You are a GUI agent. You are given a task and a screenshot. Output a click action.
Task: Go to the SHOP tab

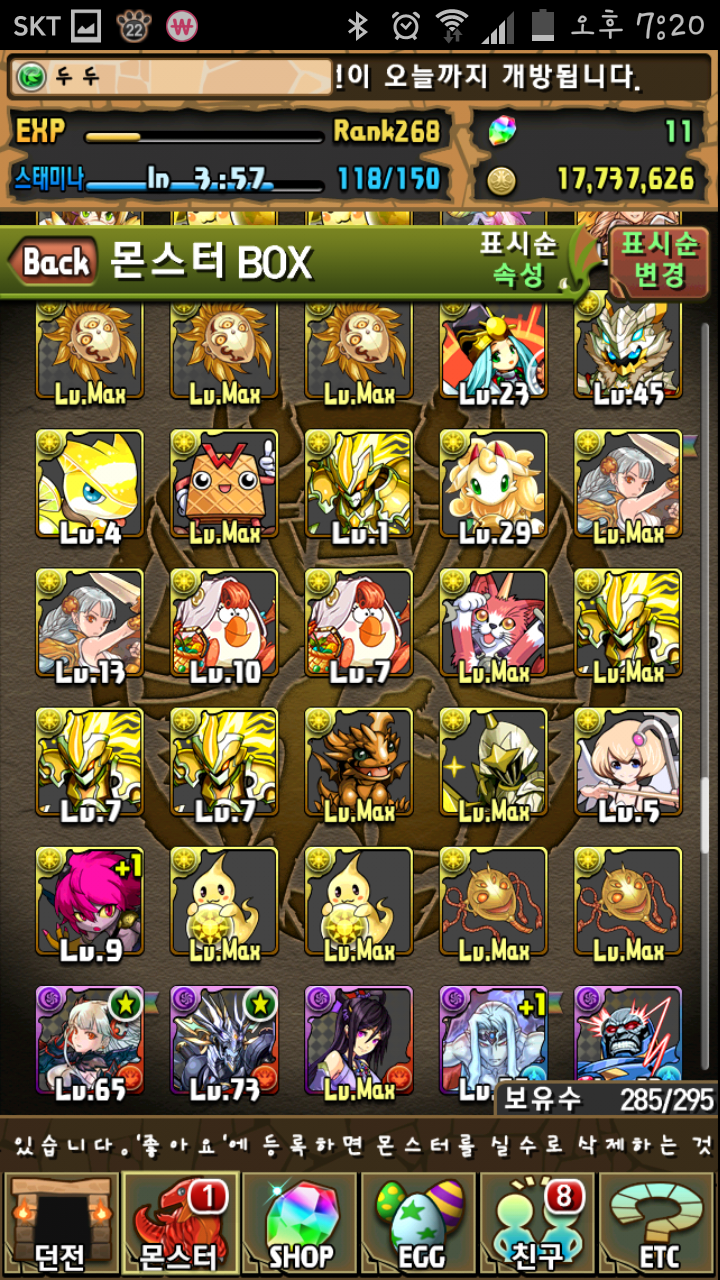click(x=301, y=1225)
